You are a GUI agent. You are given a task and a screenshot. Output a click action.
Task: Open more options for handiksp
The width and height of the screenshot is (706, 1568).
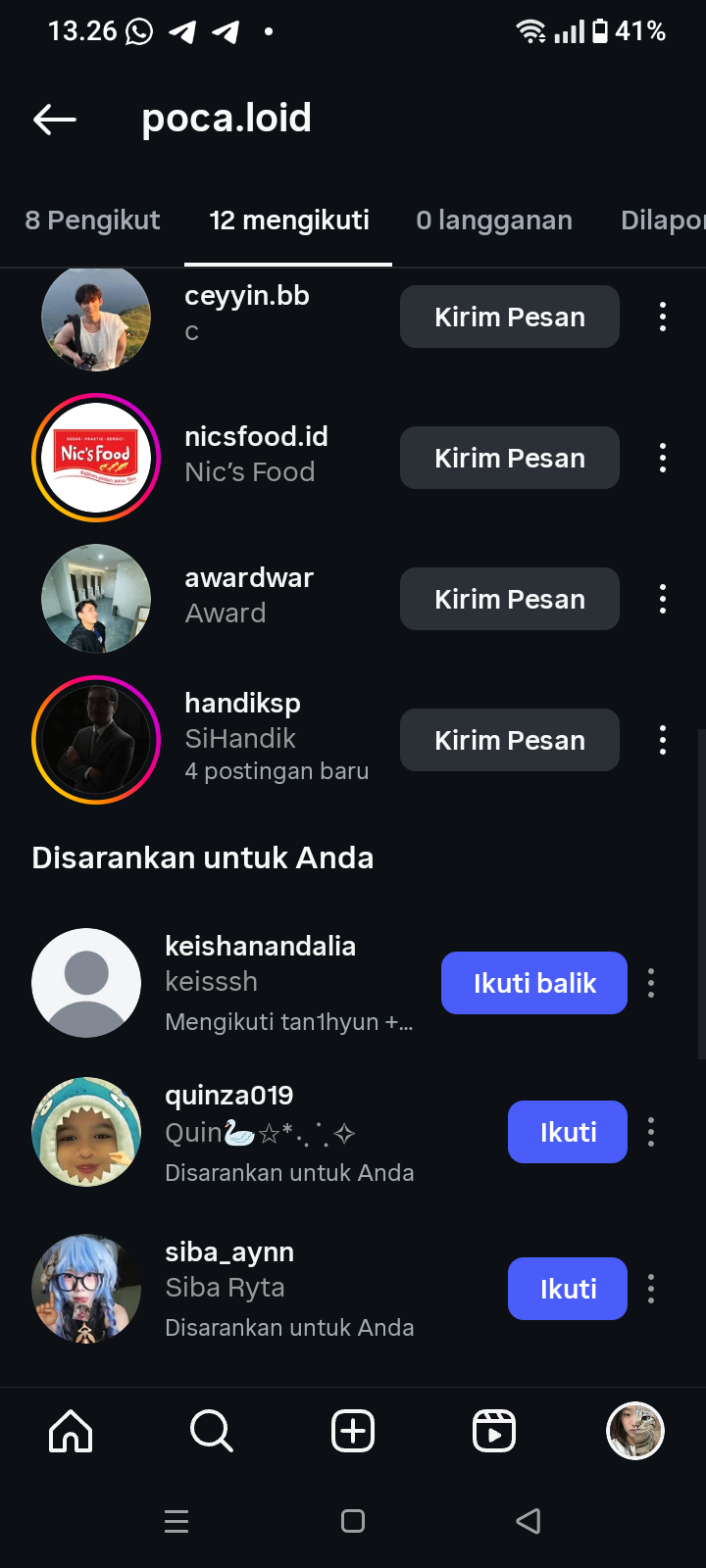click(x=663, y=740)
